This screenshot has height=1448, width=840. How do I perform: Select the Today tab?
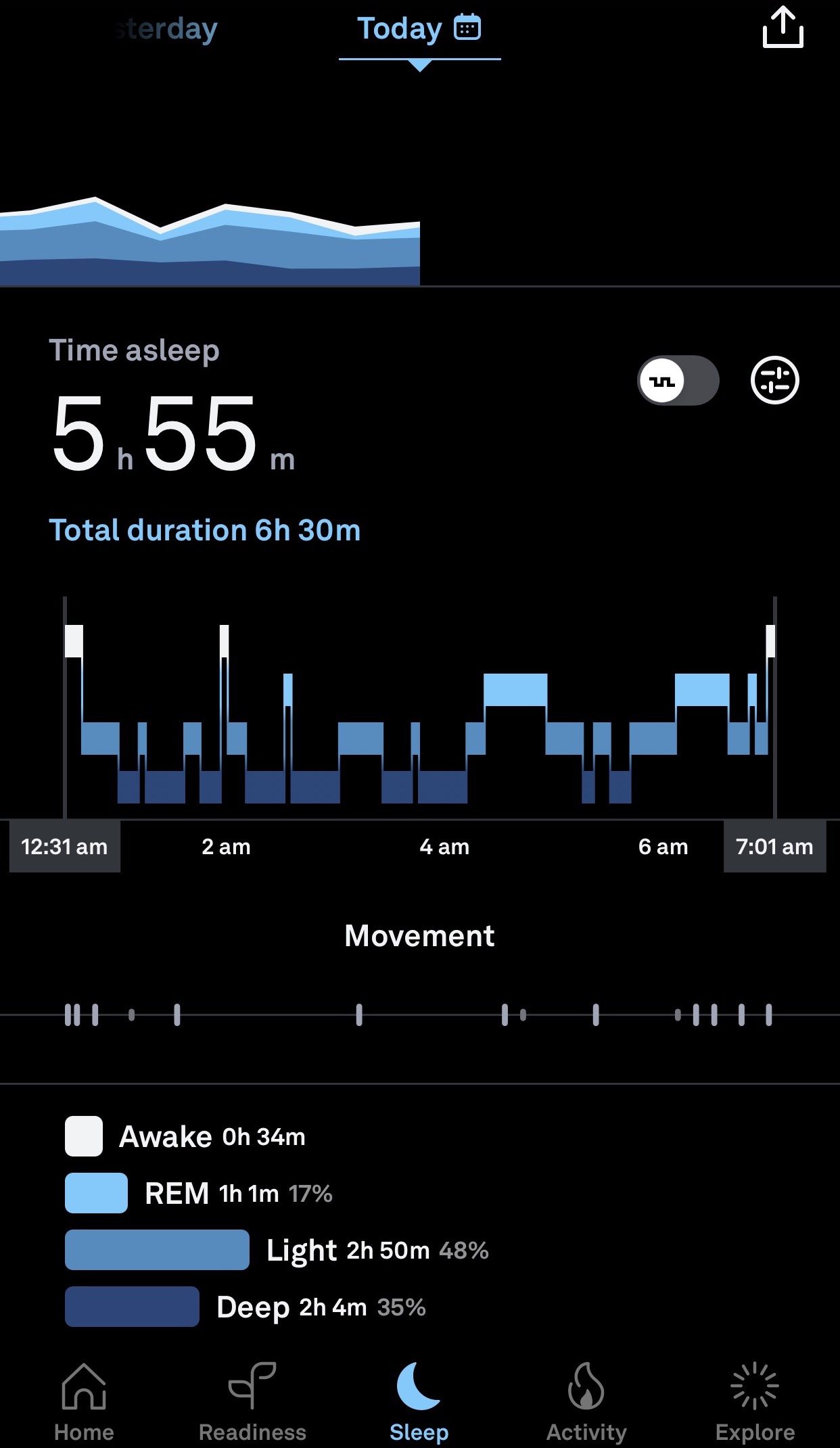[x=399, y=28]
